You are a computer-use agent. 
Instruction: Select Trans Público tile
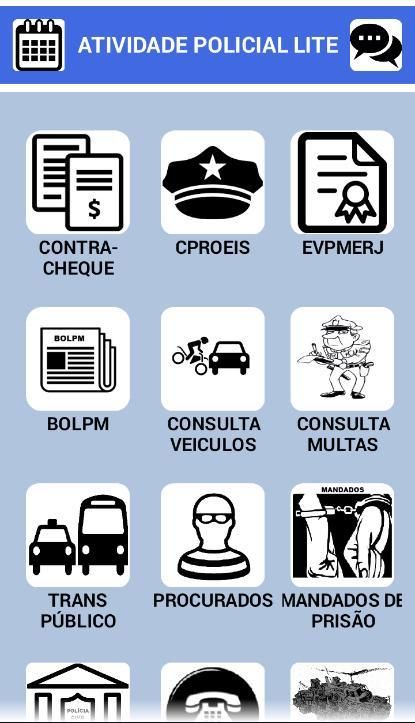pyautogui.click(x=78, y=535)
